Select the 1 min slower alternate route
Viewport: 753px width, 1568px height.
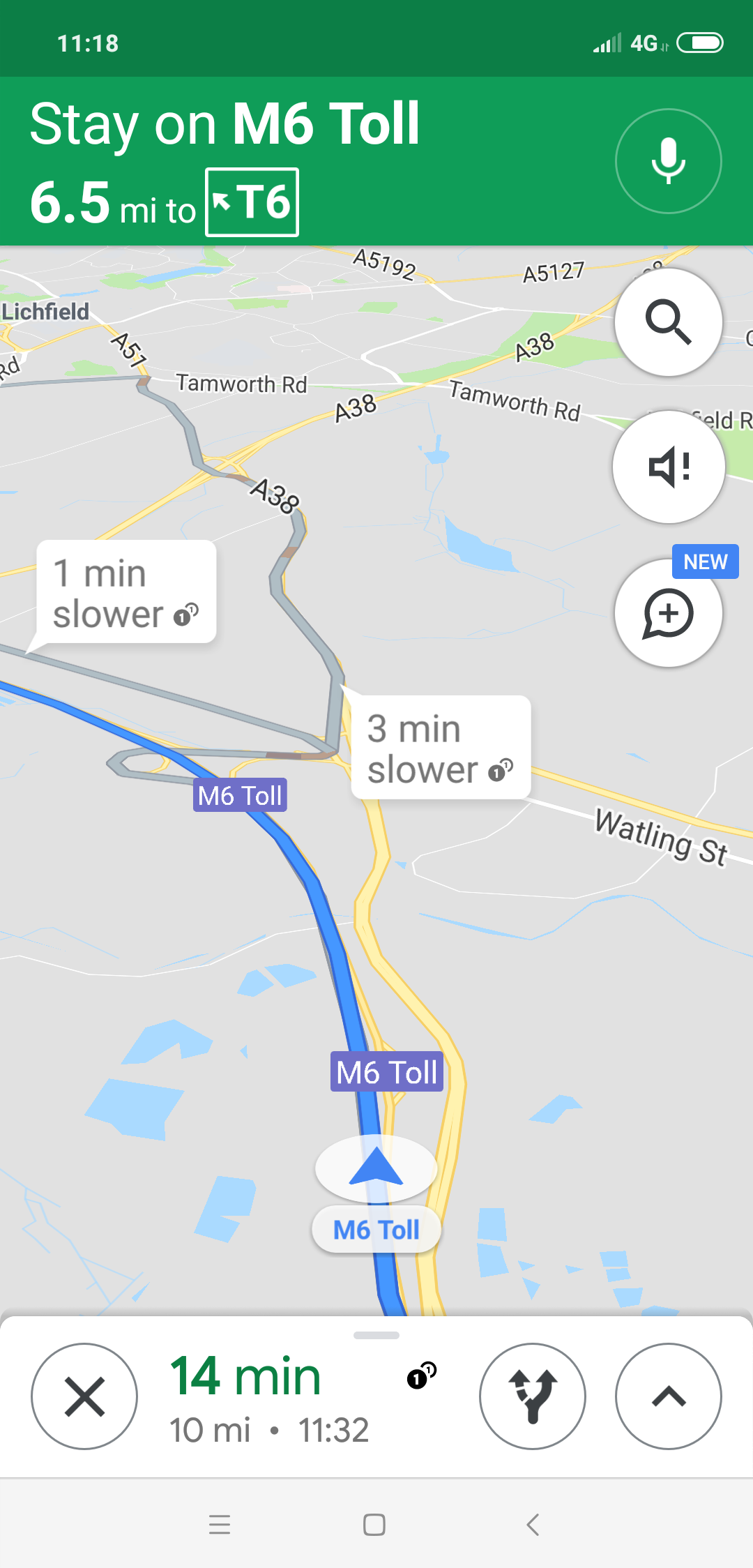(125, 592)
